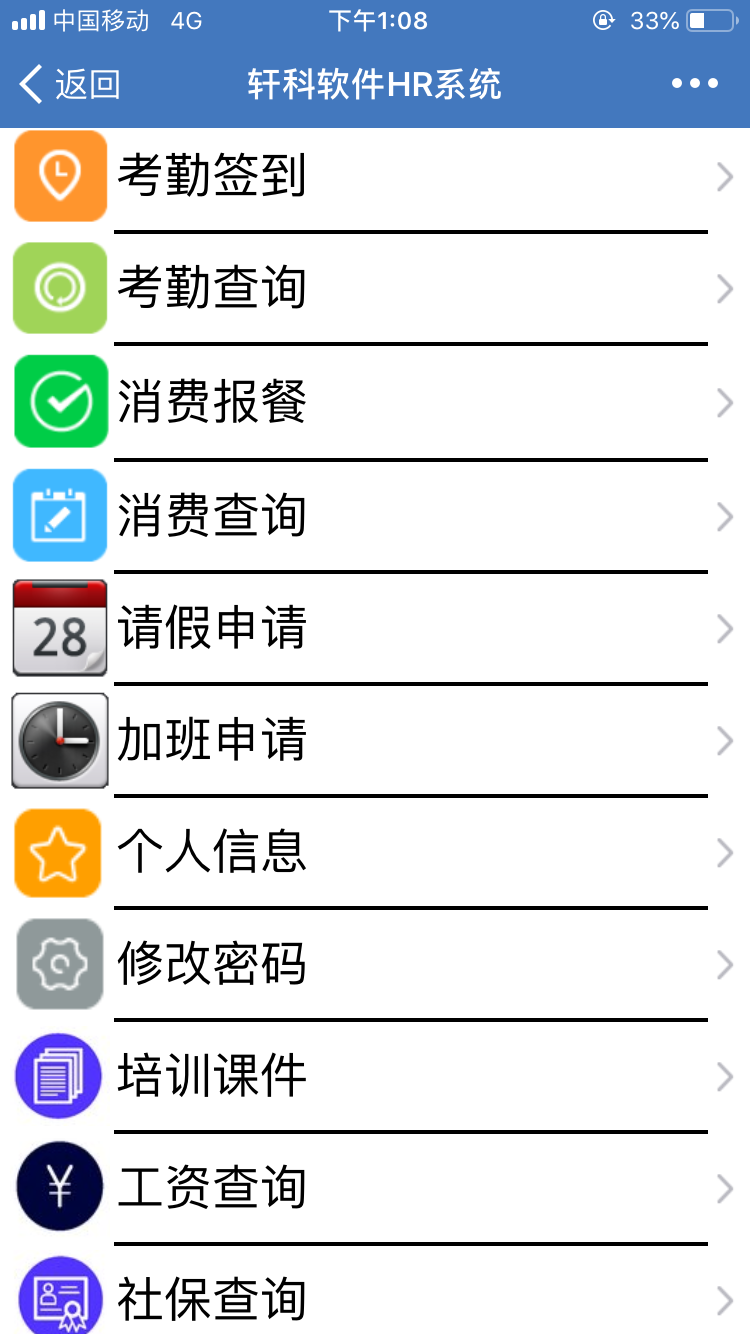Open the 考勤签到 row
The height and width of the screenshot is (1334, 750).
pyautogui.click(x=375, y=176)
